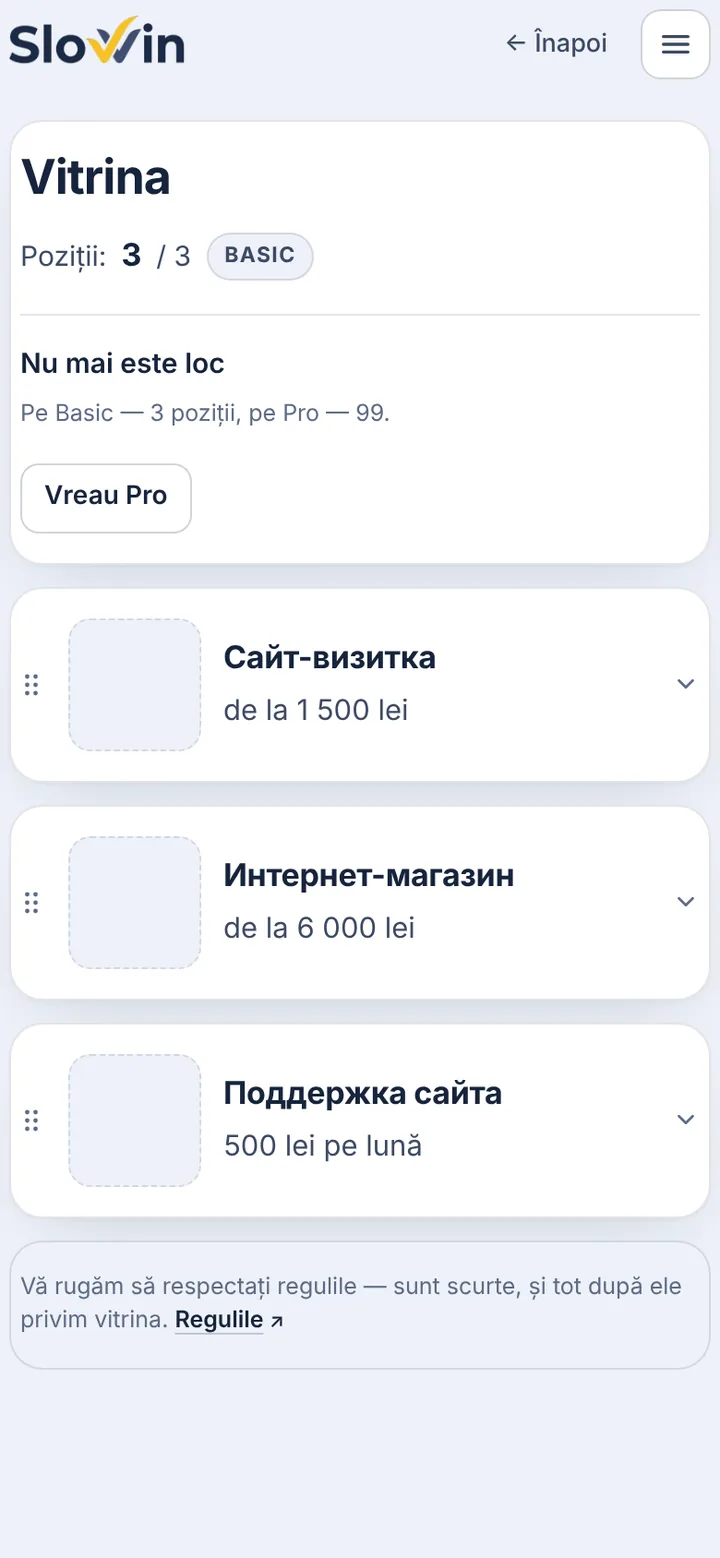Tap the Vreau Pro button

(106, 498)
